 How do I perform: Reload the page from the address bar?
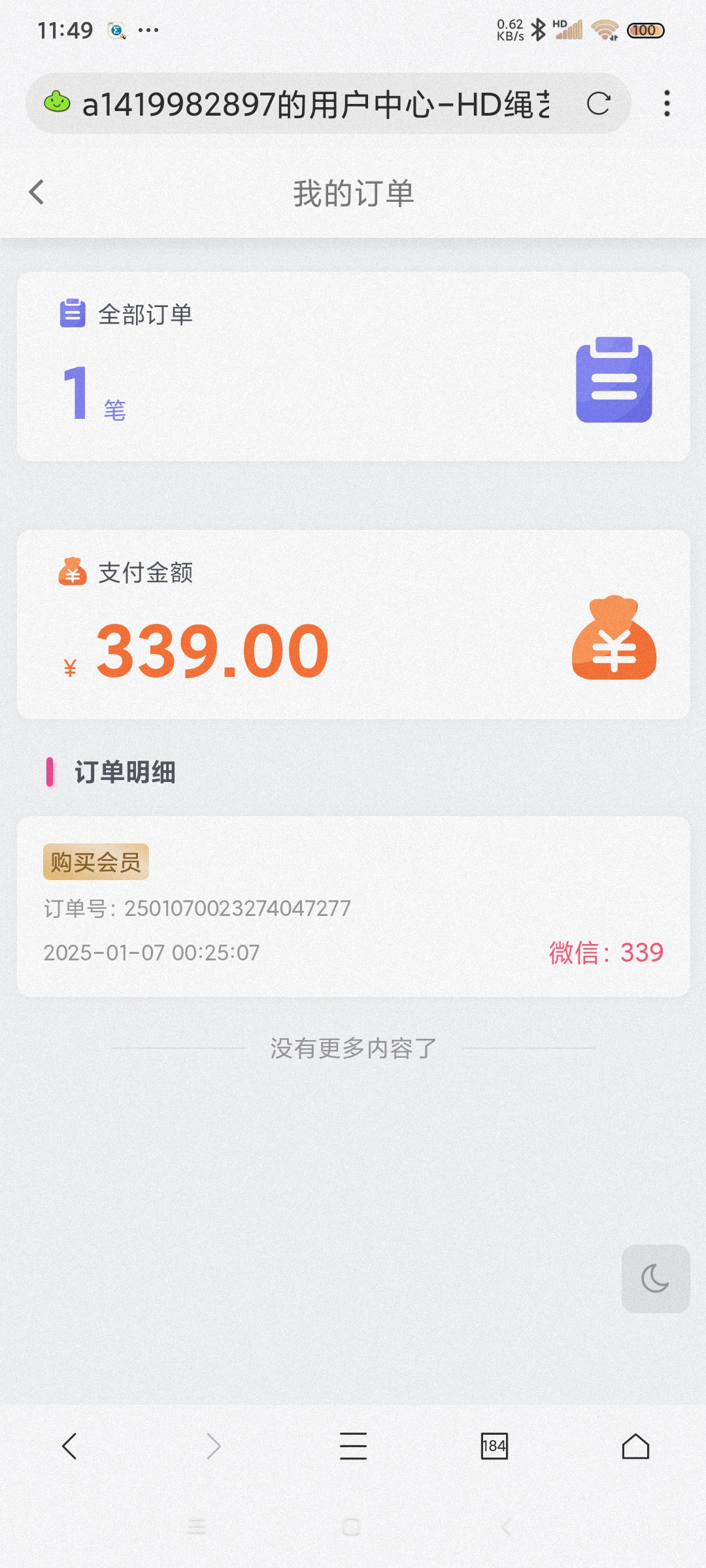coord(598,104)
